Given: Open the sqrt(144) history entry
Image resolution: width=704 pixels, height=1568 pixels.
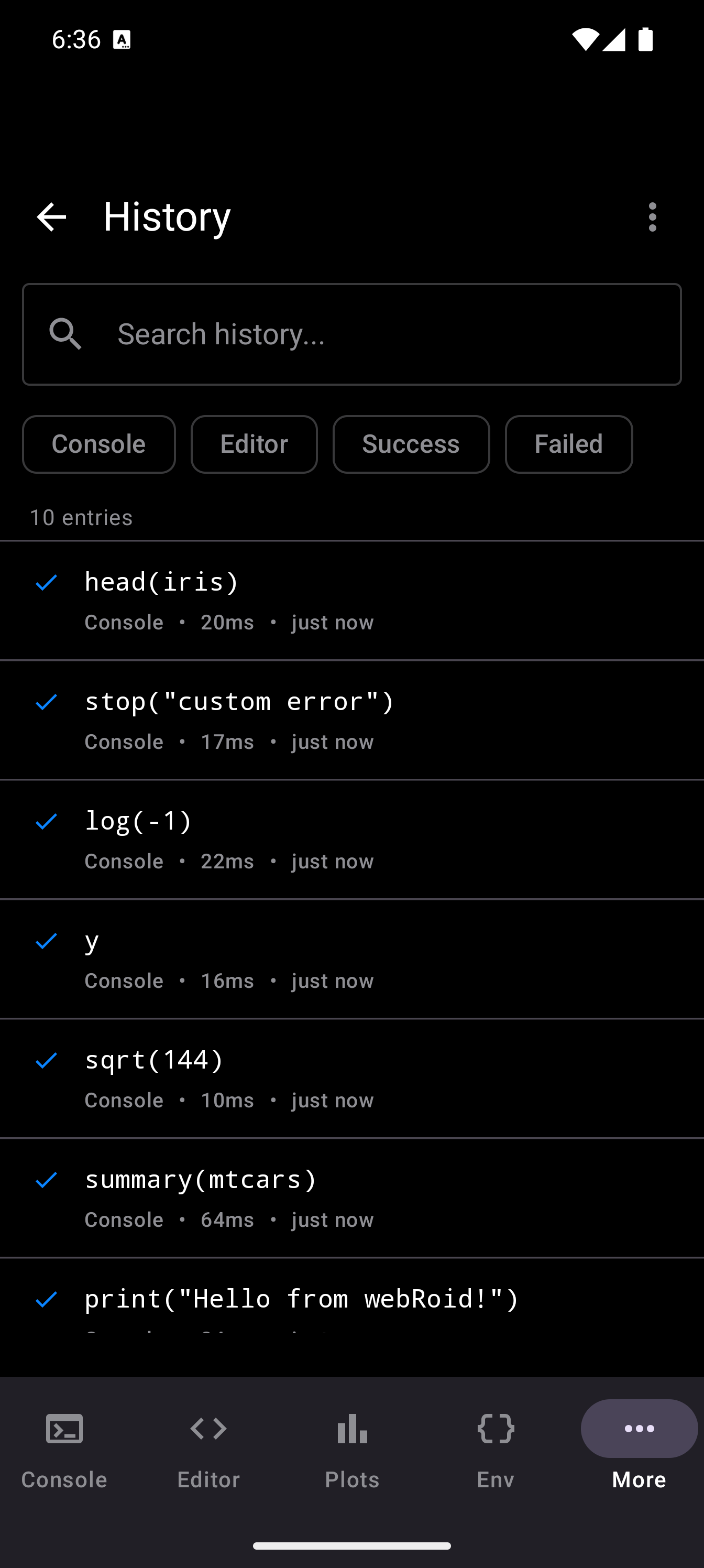Looking at the screenshot, I should [351, 1078].
